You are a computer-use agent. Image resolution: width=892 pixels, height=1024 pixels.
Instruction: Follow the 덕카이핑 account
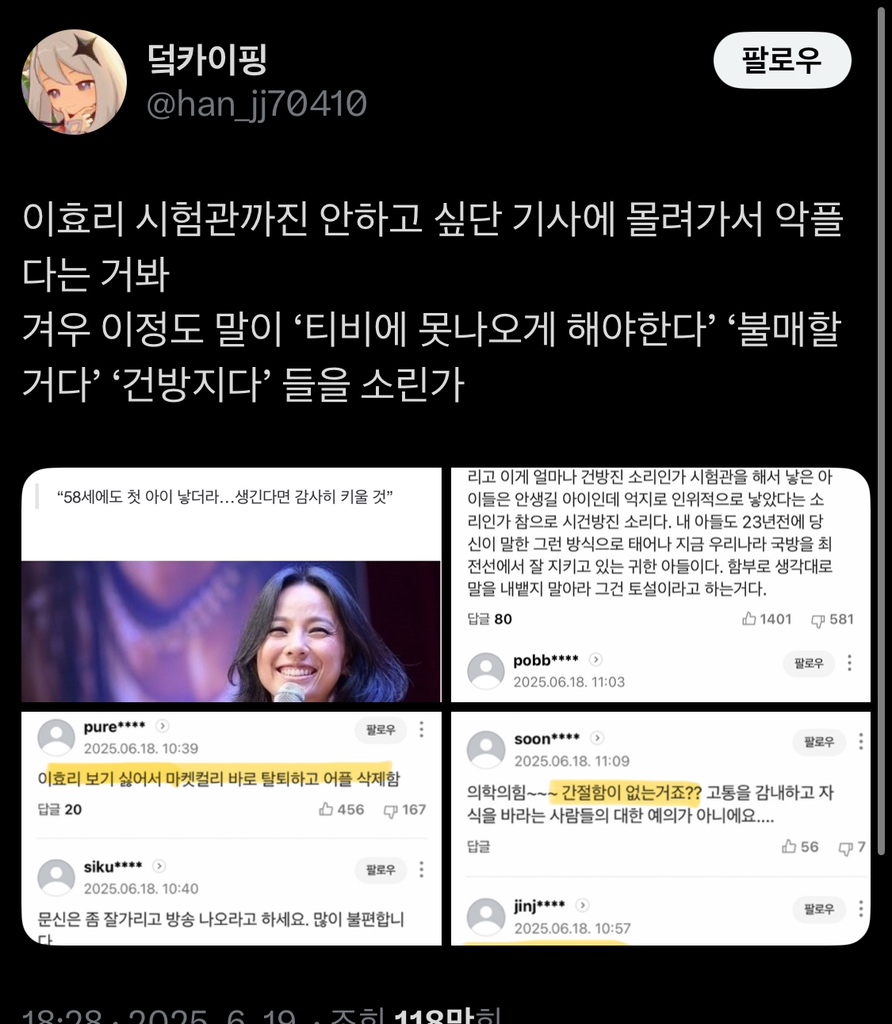[x=781, y=60]
